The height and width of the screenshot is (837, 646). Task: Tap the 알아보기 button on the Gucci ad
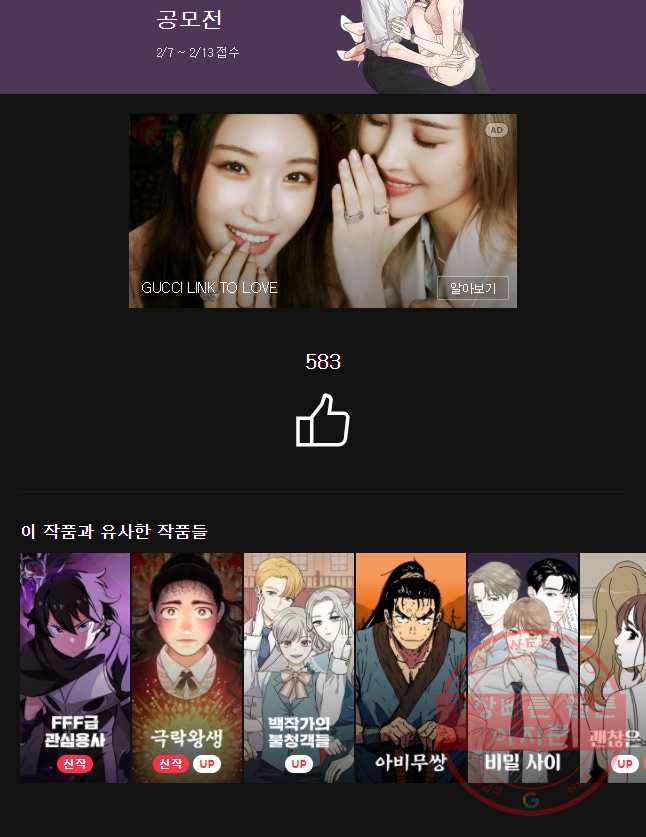click(472, 288)
